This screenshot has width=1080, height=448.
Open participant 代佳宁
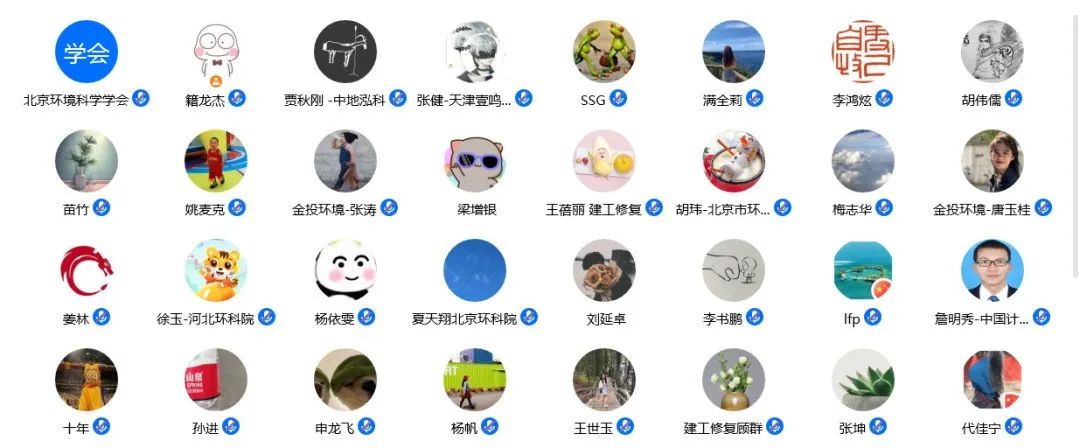[992, 379]
